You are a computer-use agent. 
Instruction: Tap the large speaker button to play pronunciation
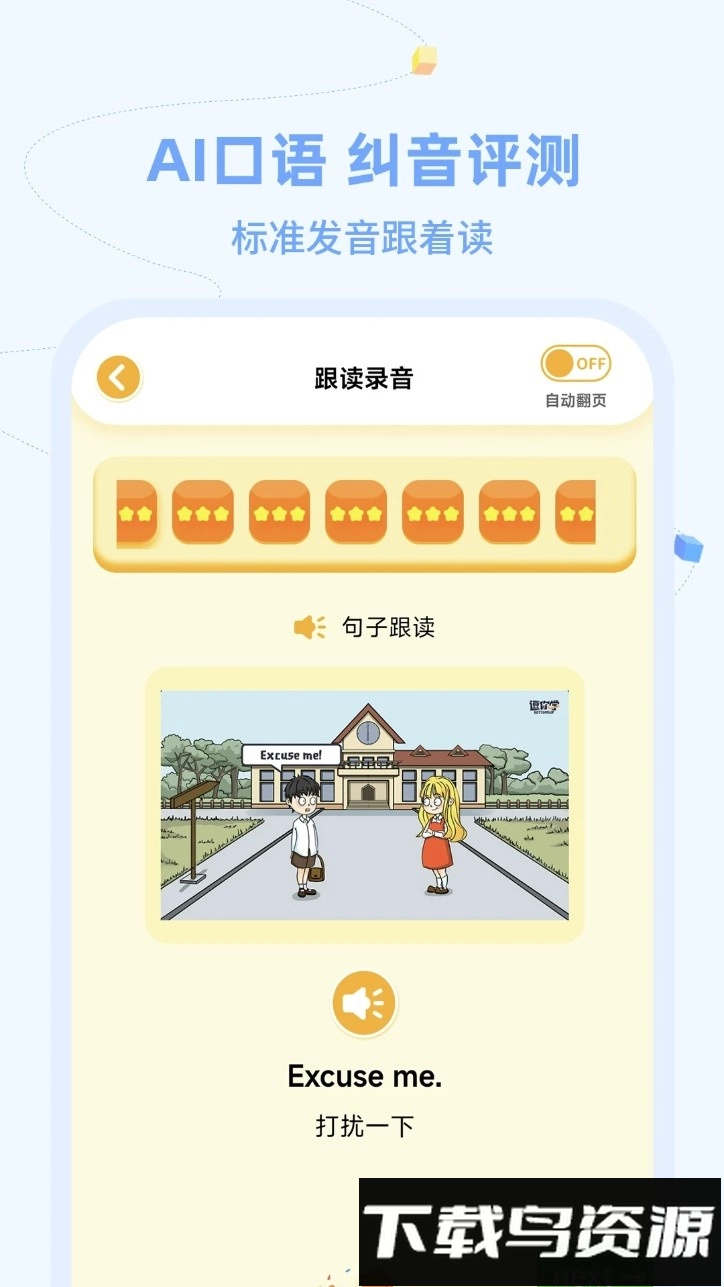tap(362, 1002)
